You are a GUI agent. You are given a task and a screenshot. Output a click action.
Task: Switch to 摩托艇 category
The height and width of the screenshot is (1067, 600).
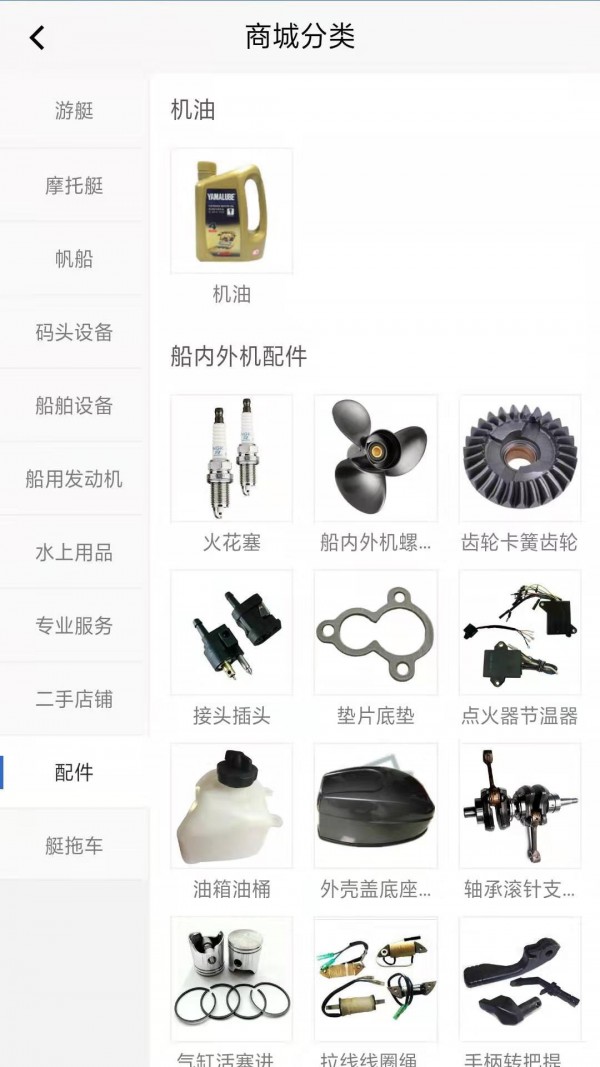coord(74,185)
